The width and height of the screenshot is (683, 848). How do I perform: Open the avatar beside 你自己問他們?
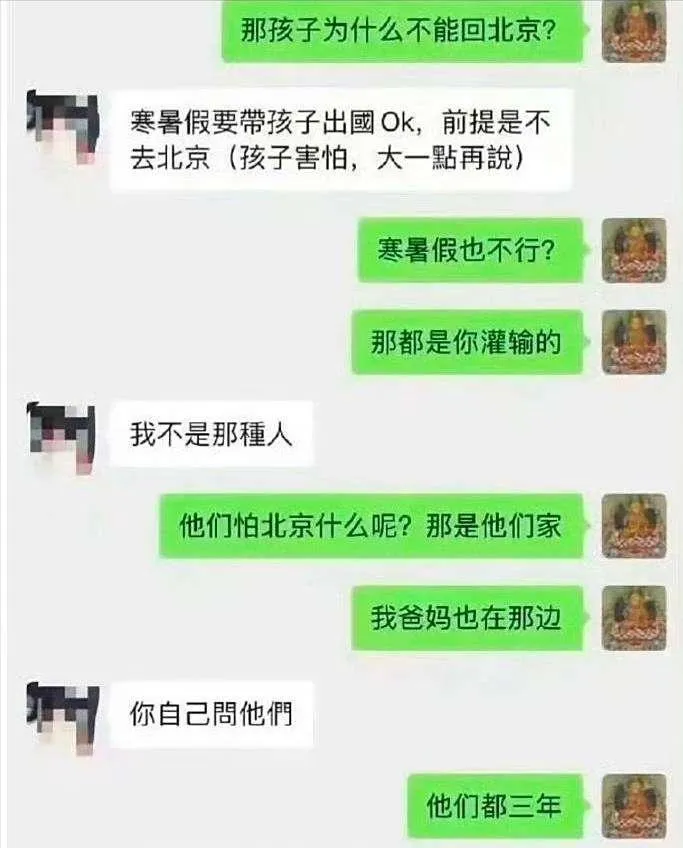pos(62,715)
